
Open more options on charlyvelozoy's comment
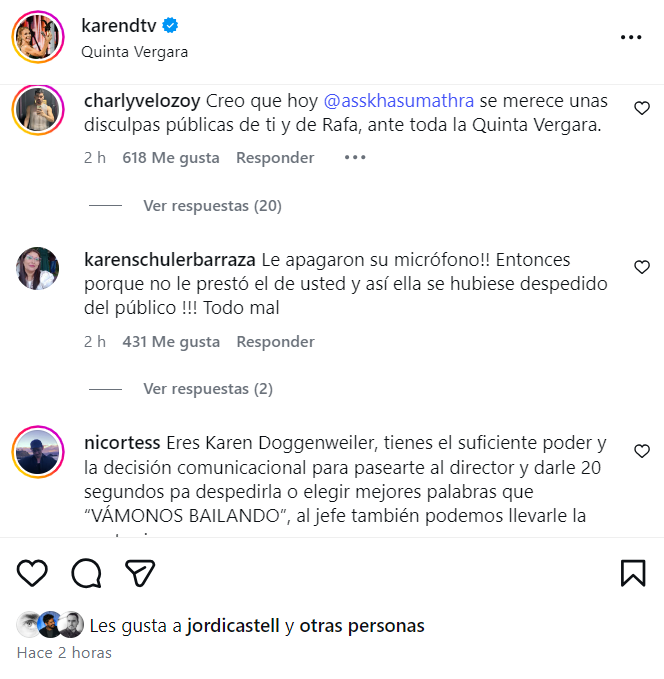click(x=355, y=158)
